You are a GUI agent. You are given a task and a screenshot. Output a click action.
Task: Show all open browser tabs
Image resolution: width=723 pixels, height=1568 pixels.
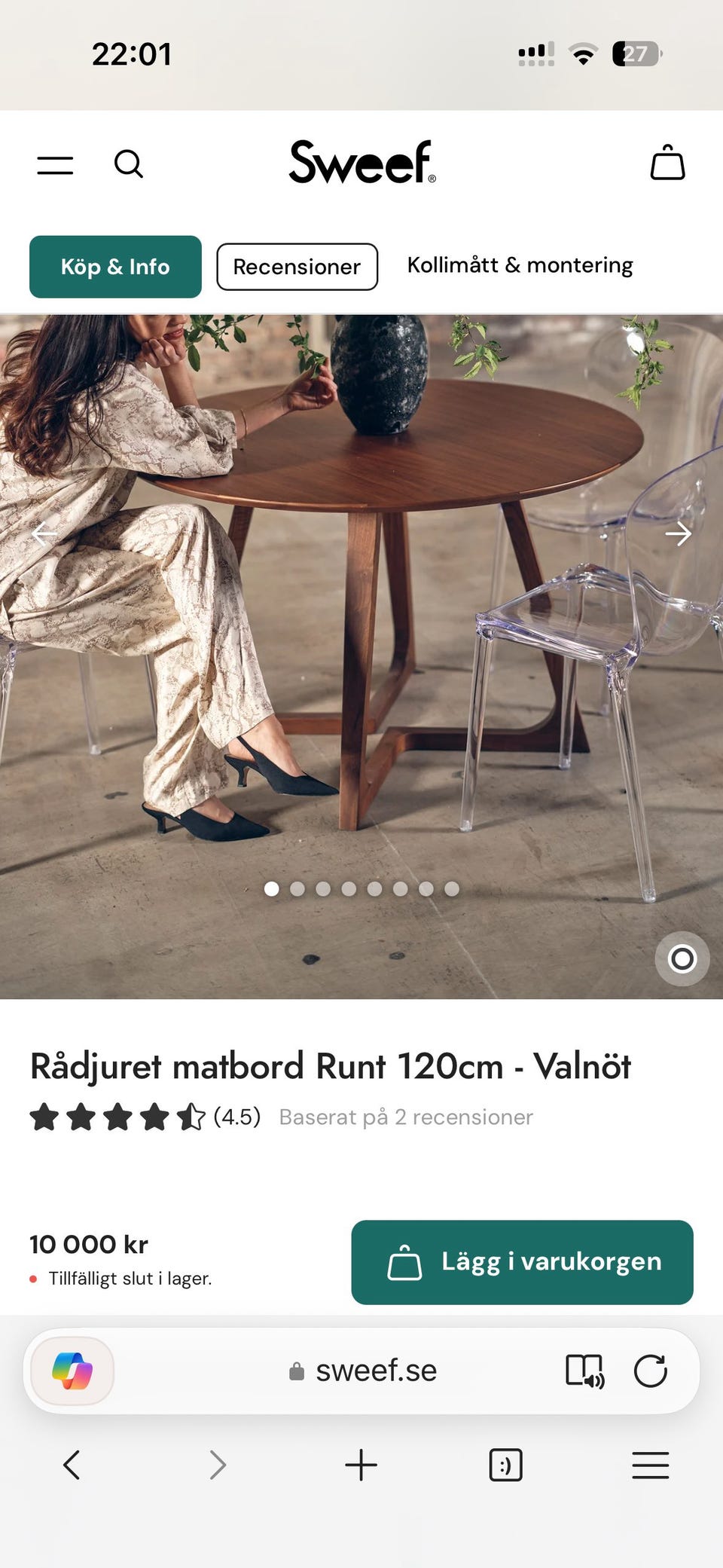pyautogui.click(x=505, y=1465)
